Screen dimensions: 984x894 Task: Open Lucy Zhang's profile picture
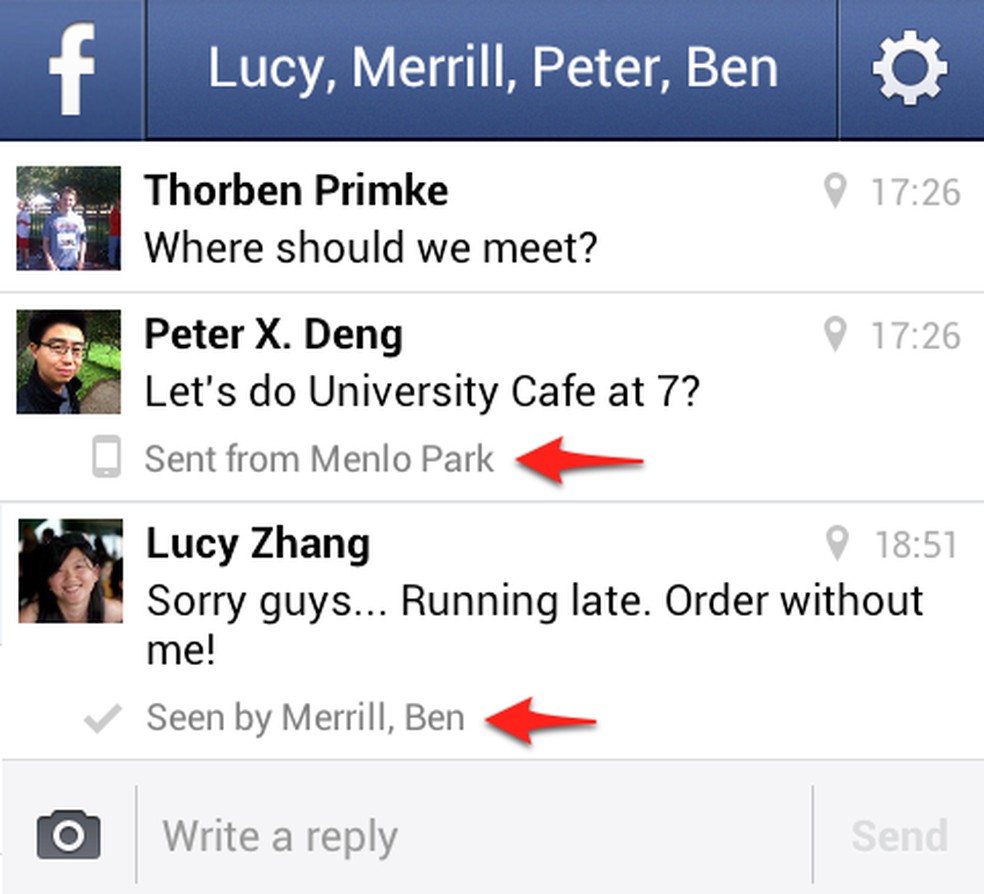point(70,570)
